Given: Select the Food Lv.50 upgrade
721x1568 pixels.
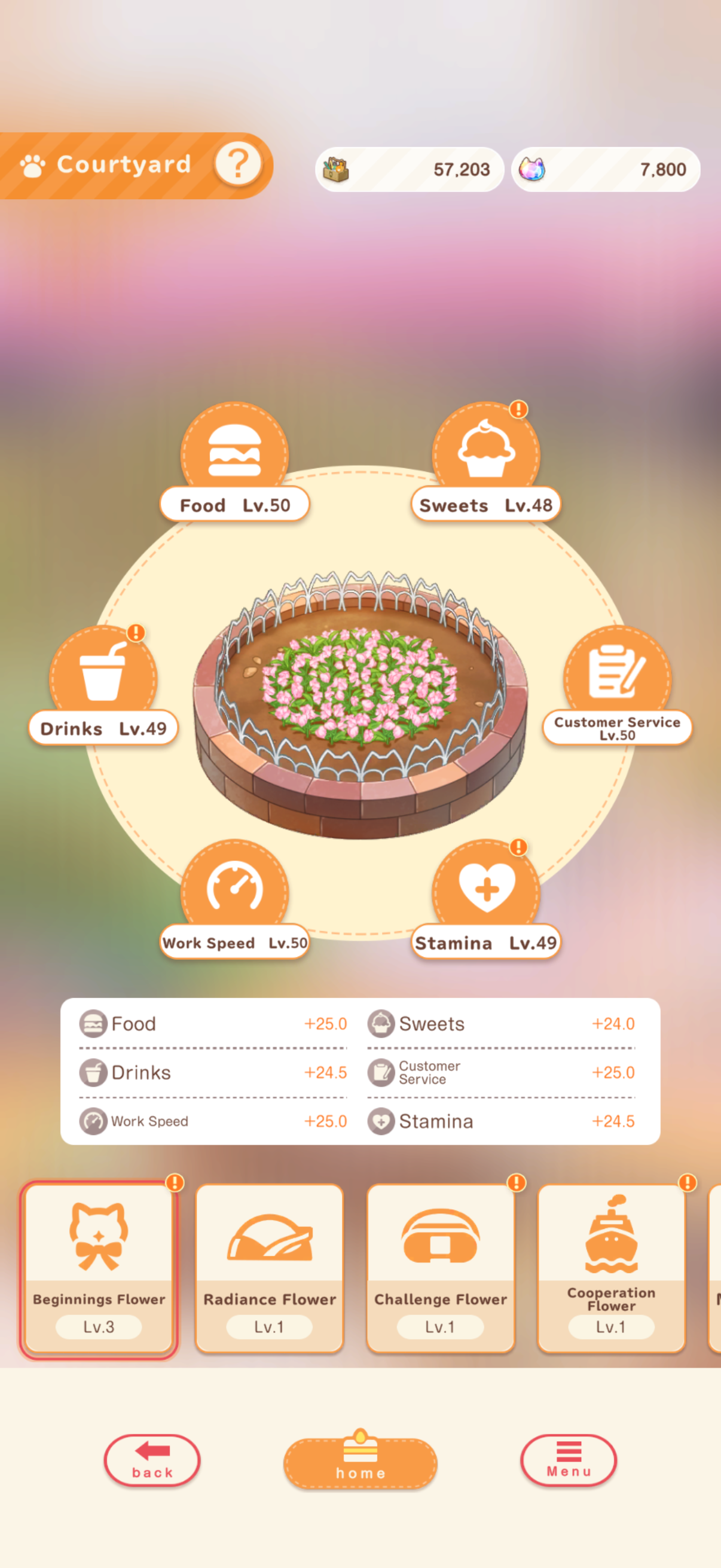Looking at the screenshot, I should pyautogui.click(x=235, y=462).
